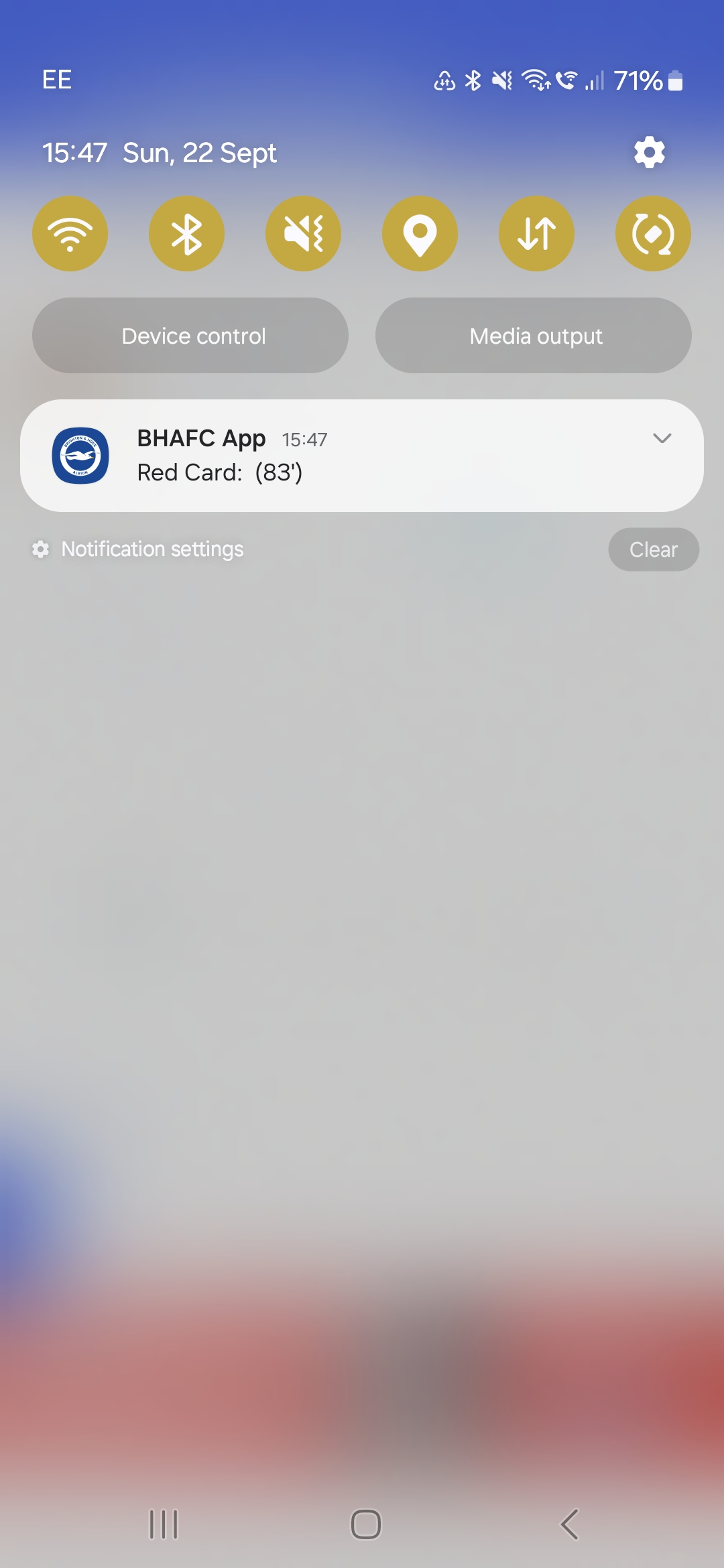Turn off Bluetooth quick toggle
Screen dimensions: 724x1568
(187, 234)
